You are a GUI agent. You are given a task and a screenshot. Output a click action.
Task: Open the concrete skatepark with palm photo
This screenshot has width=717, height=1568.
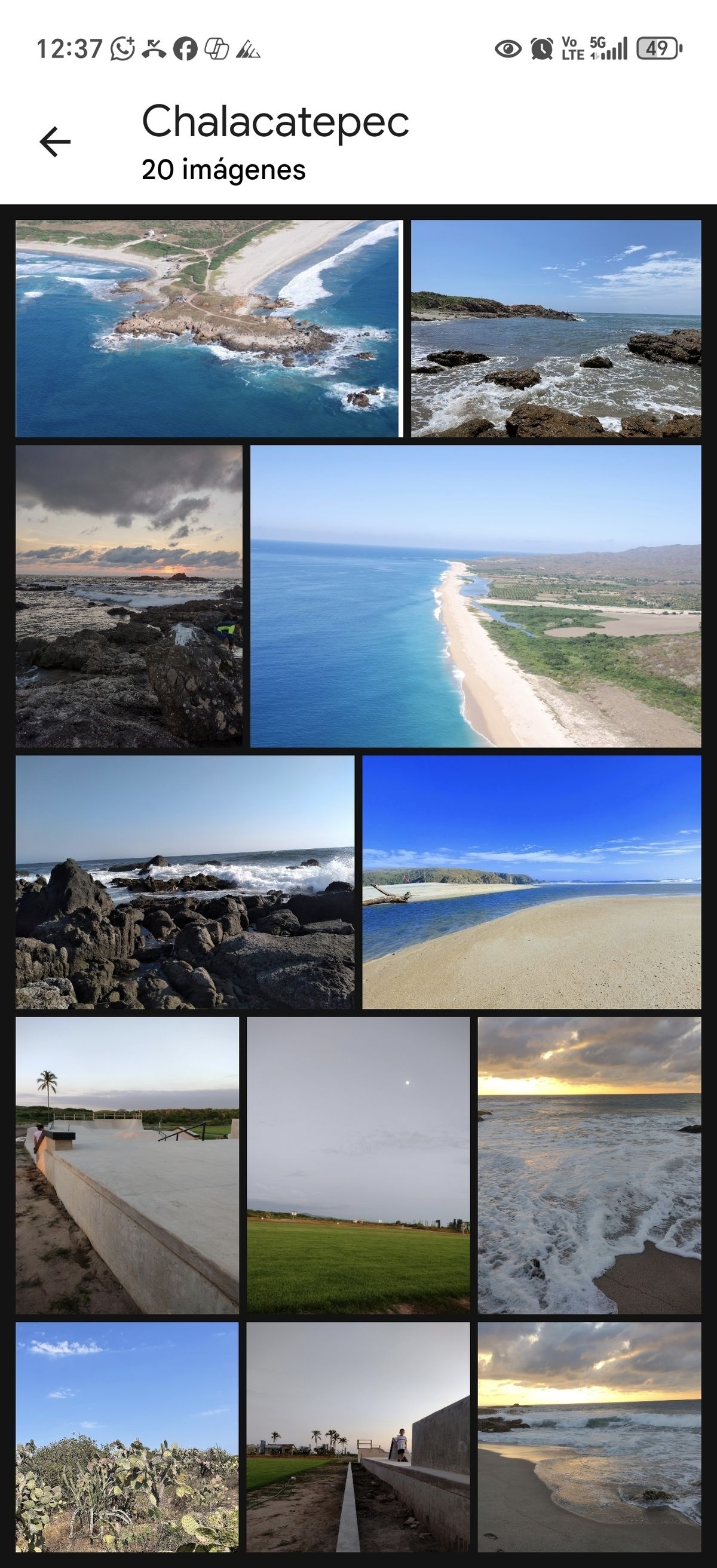[127, 1165]
